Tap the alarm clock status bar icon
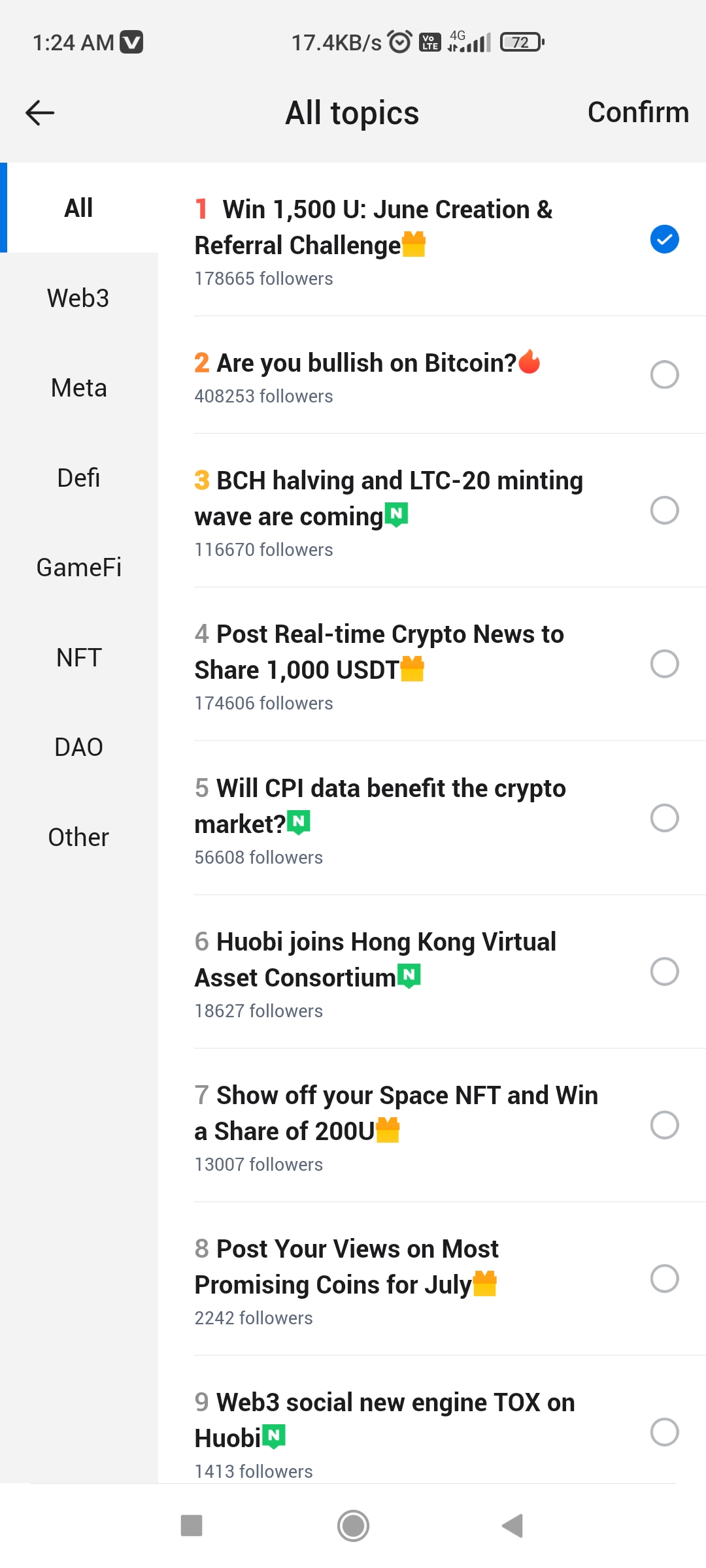 (398, 41)
